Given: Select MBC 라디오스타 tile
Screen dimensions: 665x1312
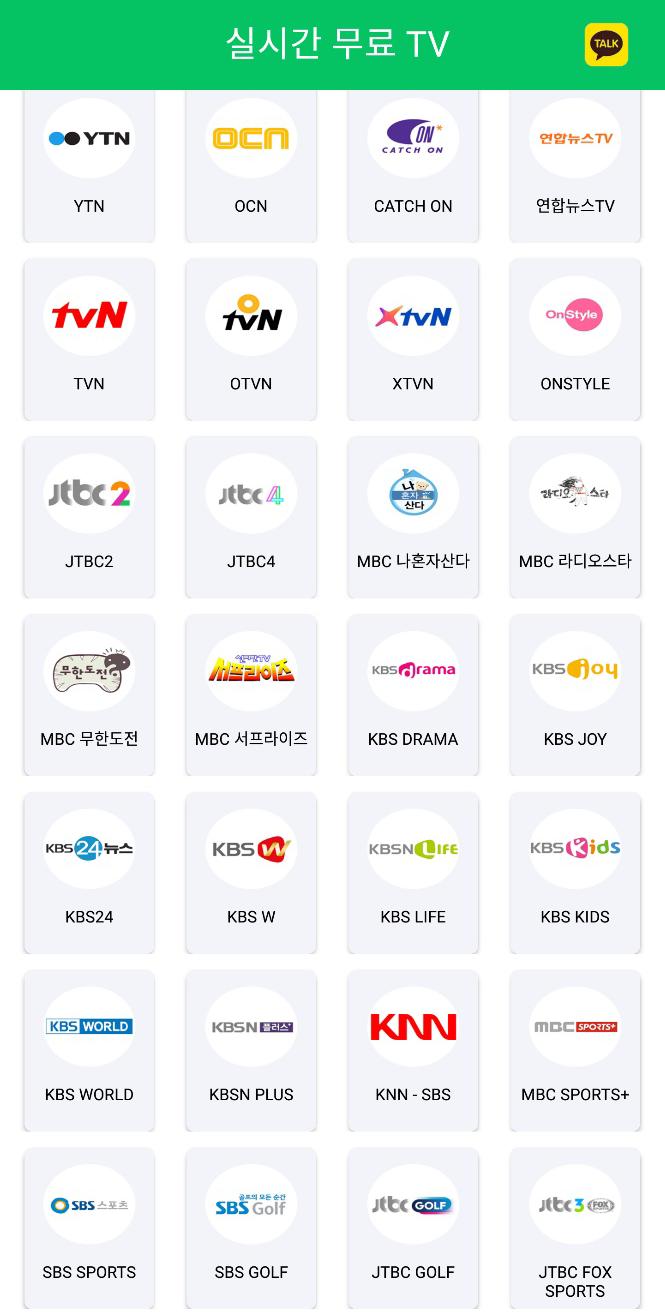Looking at the screenshot, I should [x=575, y=518].
